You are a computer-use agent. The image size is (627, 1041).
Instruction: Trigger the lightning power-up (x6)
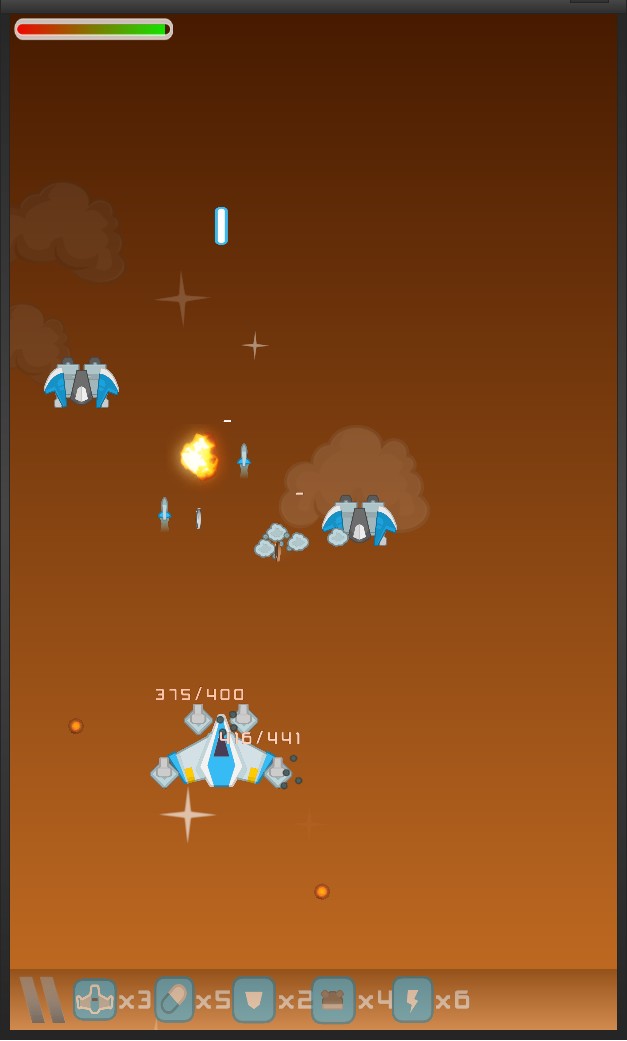click(412, 999)
